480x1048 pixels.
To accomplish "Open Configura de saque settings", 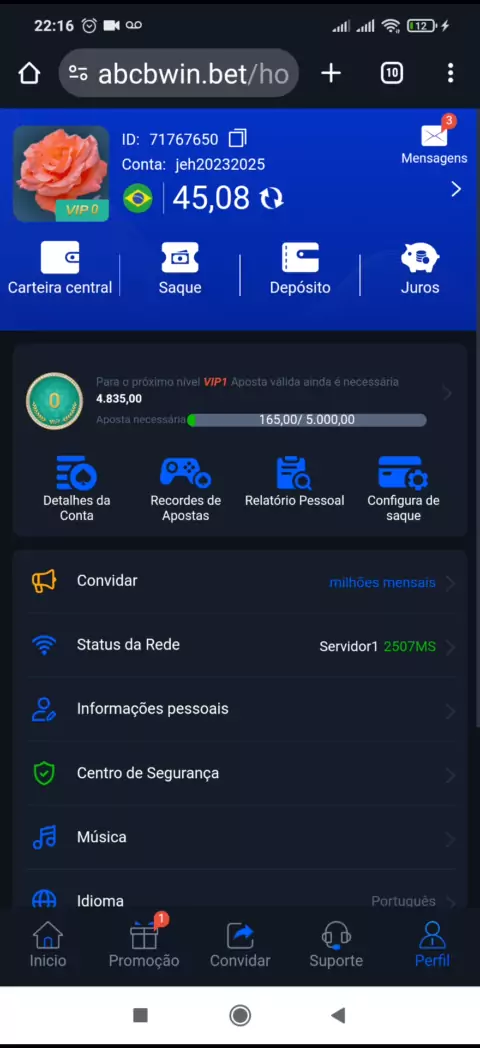I will tap(403, 489).
